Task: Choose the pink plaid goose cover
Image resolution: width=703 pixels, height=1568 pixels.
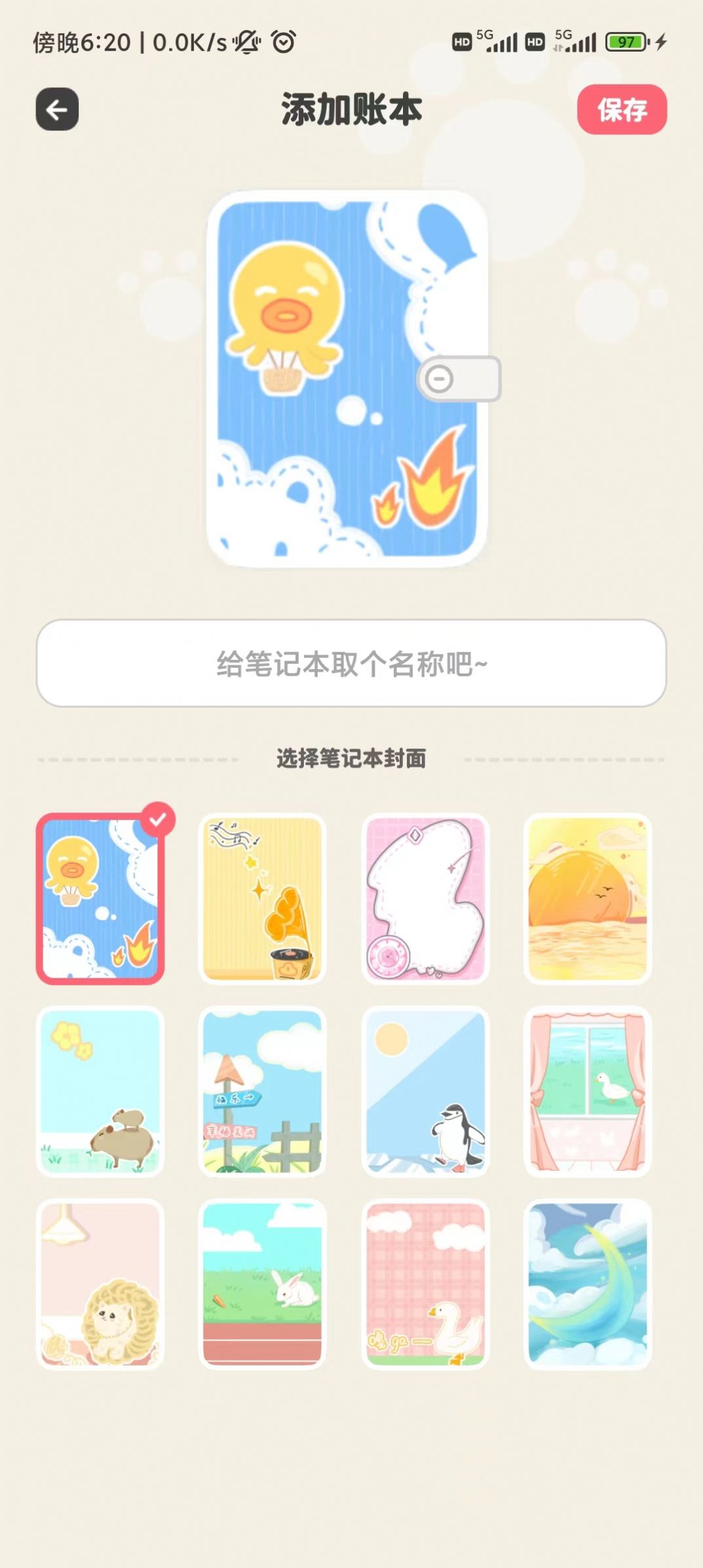Action: coord(425,1284)
